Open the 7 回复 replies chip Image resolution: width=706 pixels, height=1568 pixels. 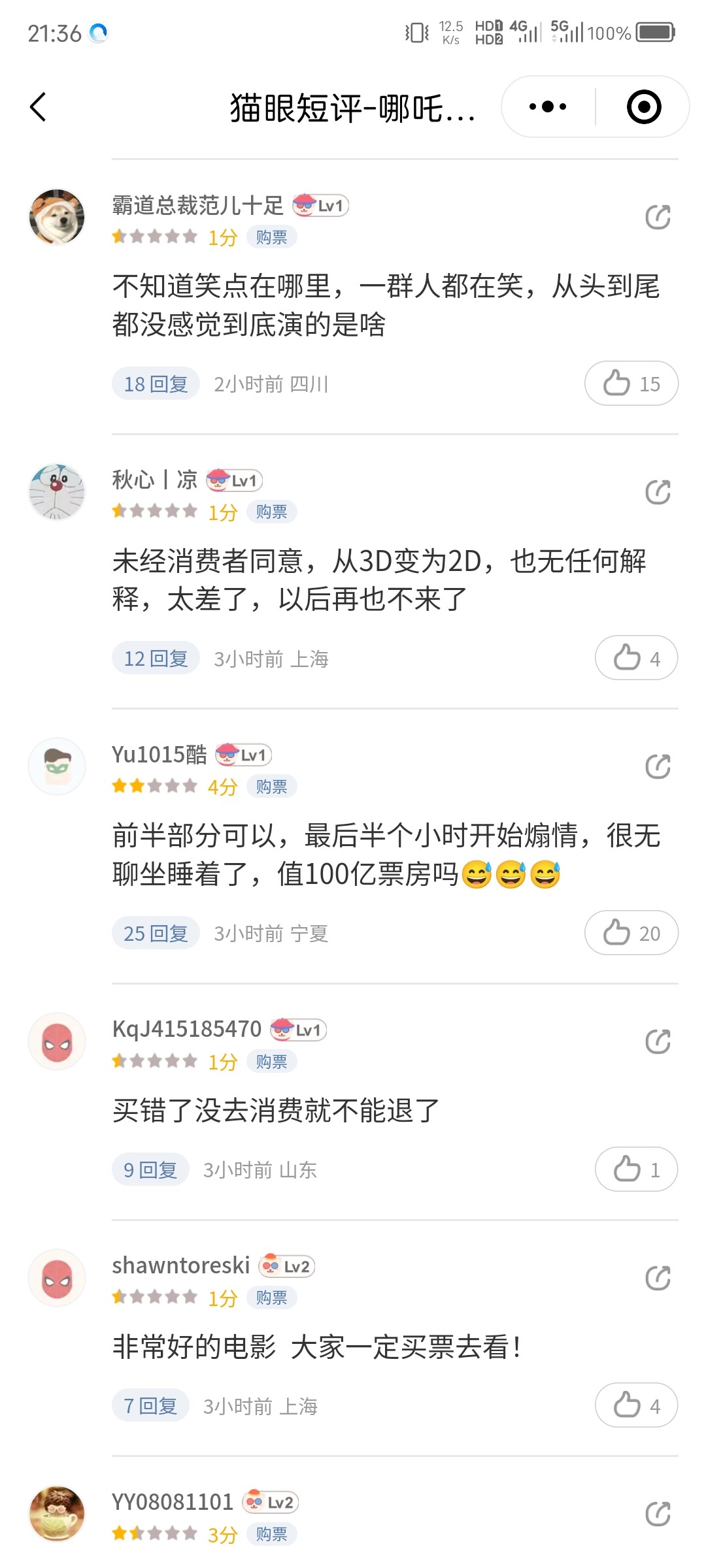[x=150, y=1405]
